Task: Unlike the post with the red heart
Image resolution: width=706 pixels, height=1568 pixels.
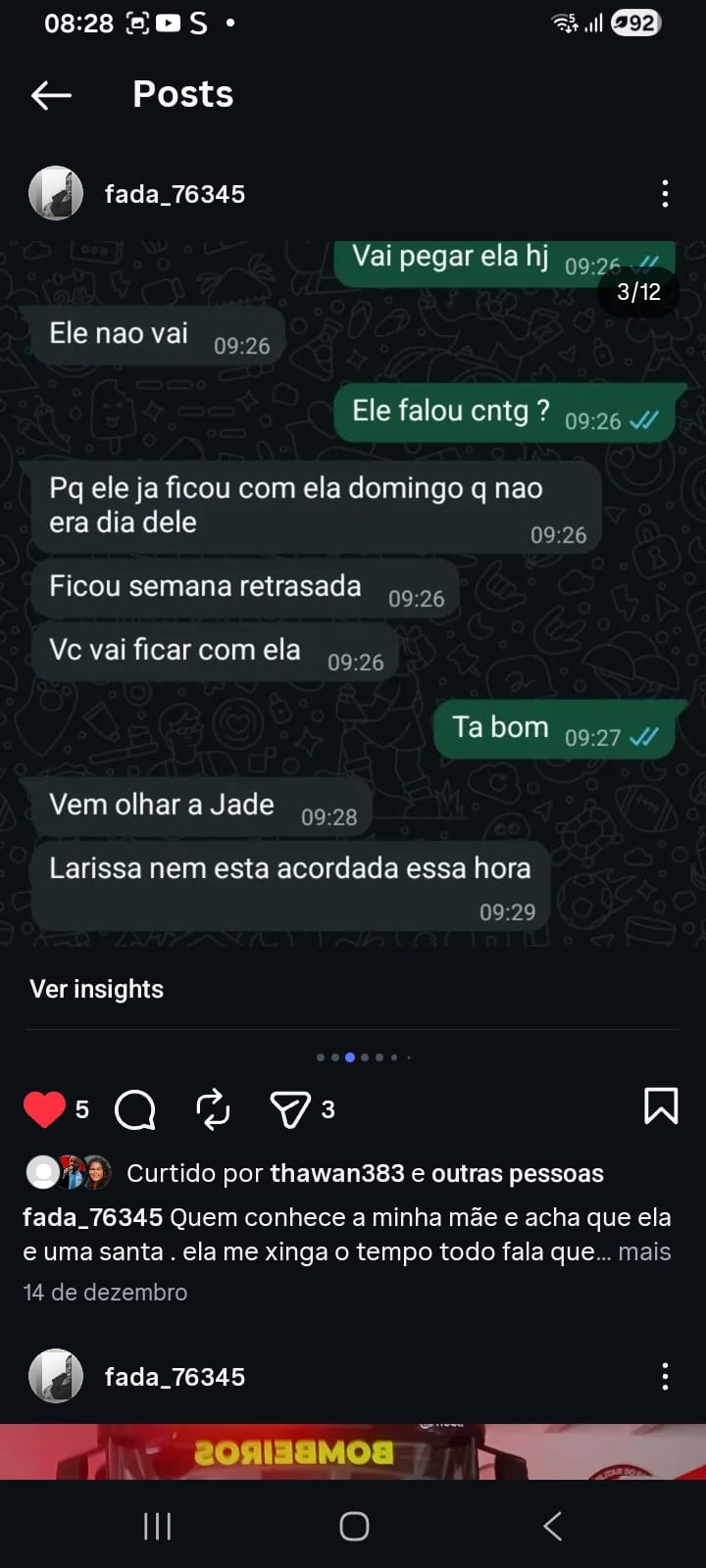Action: coord(44,1109)
